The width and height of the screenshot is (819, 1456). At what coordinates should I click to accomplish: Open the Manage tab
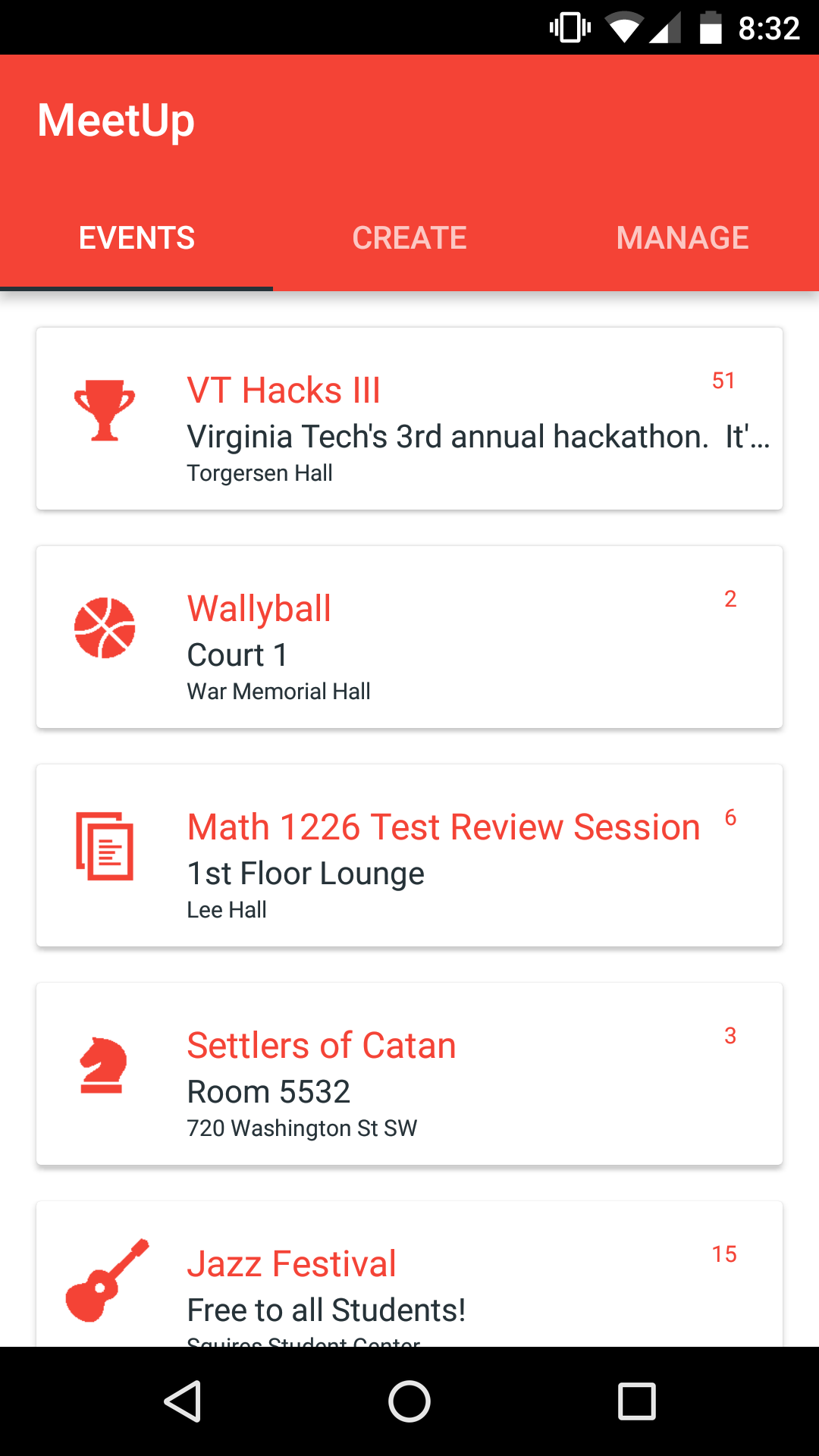(682, 238)
